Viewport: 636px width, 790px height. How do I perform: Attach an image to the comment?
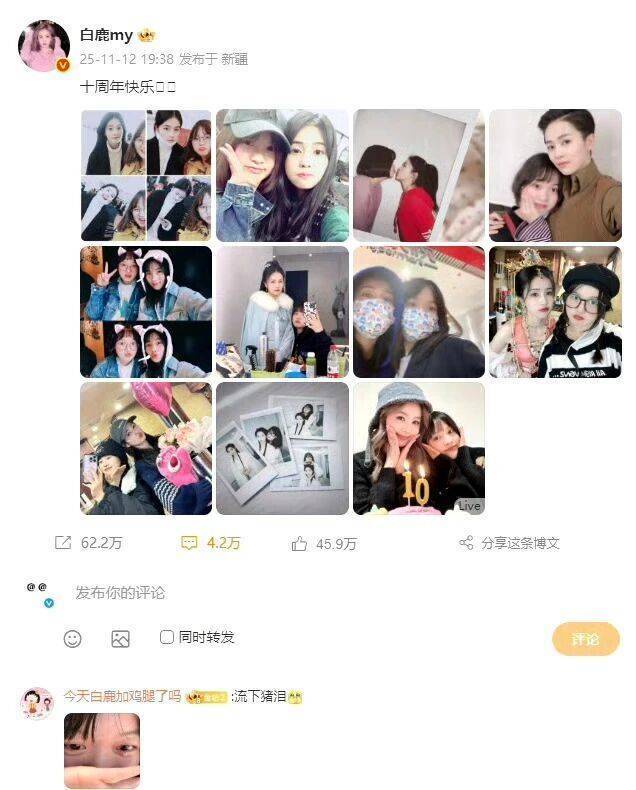pyautogui.click(x=120, y=638)
